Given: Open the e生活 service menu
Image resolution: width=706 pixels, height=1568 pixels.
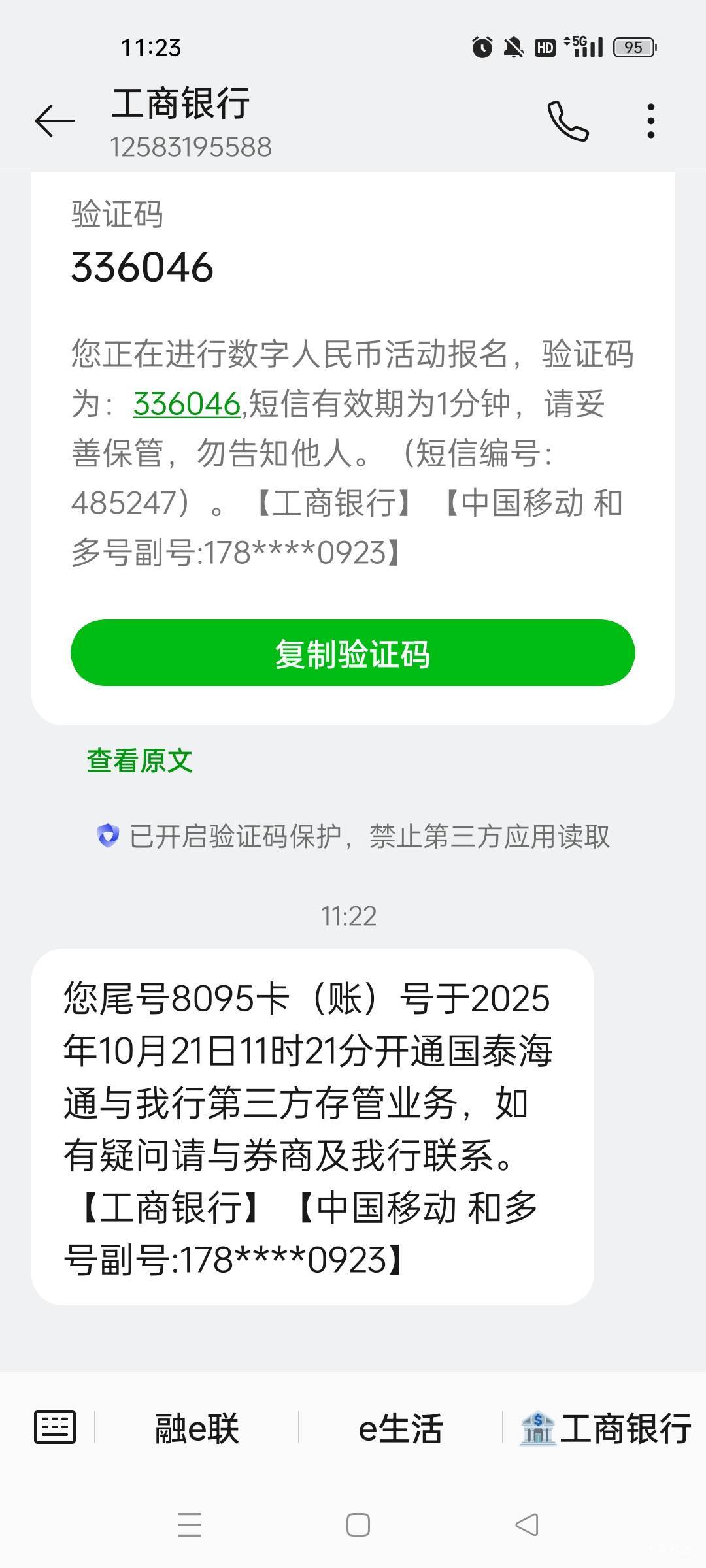Looking at the screenshot, I should pos(400,1428).
